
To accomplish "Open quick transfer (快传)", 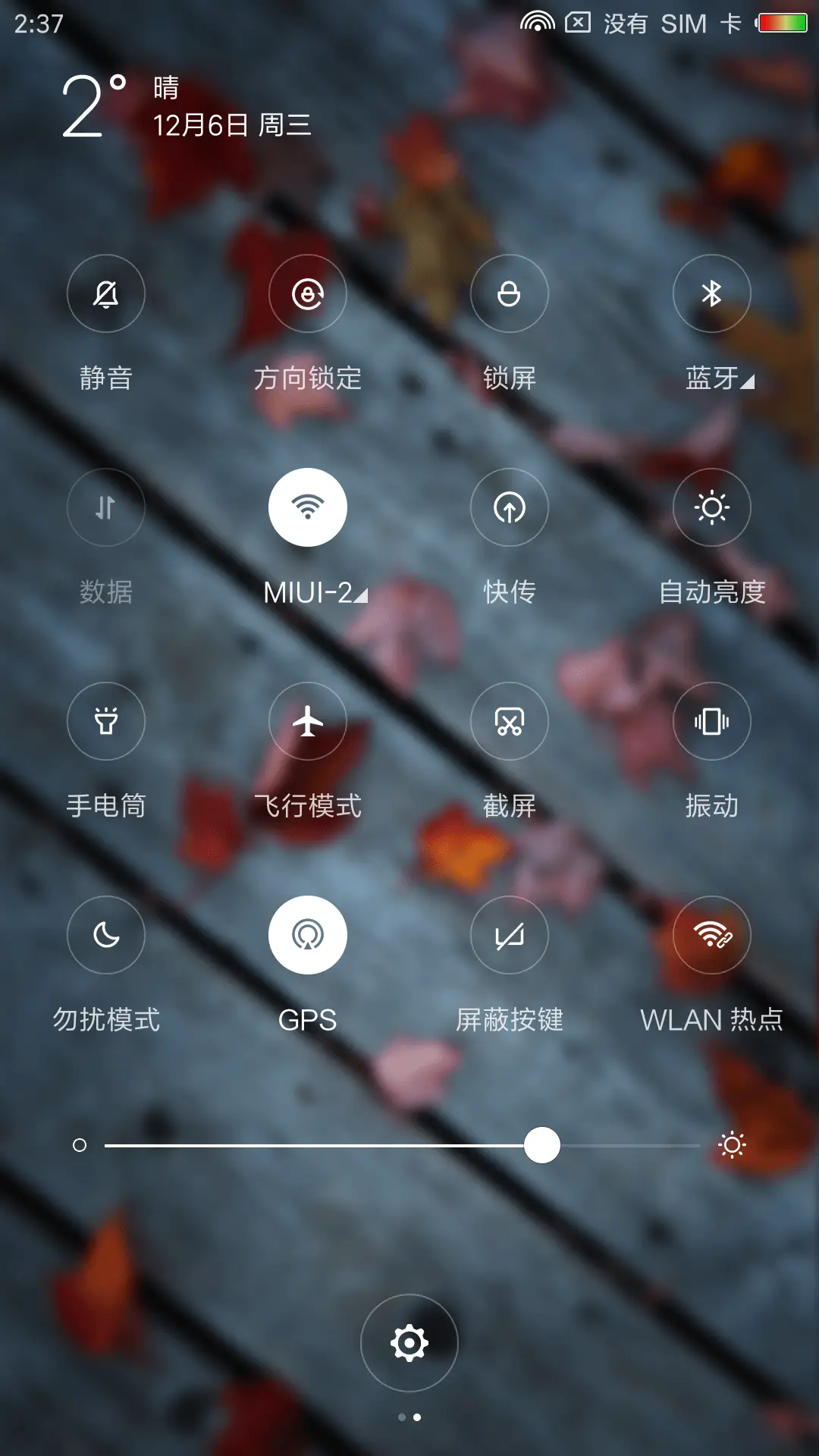I will tap(510, 507).
